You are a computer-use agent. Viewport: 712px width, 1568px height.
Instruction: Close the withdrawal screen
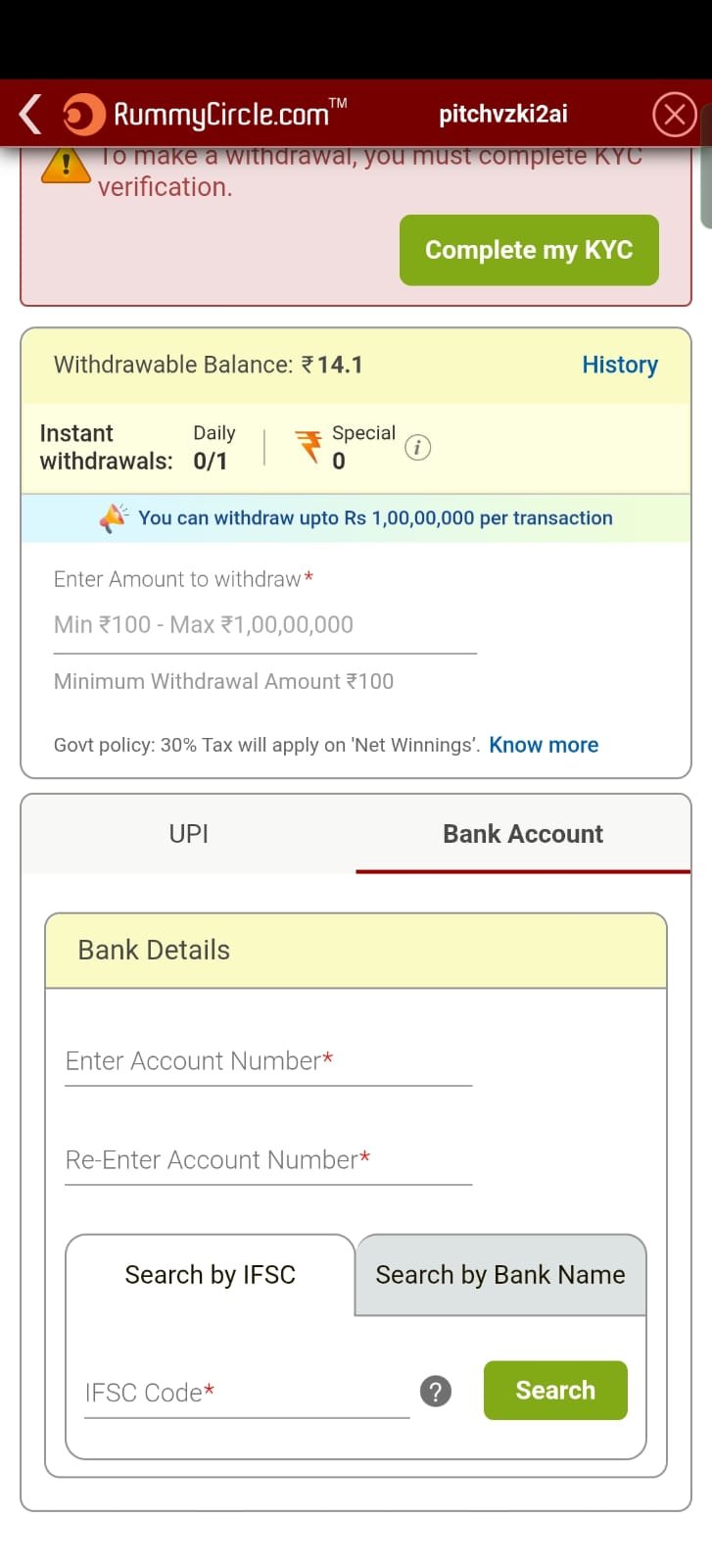coord(674,115)
